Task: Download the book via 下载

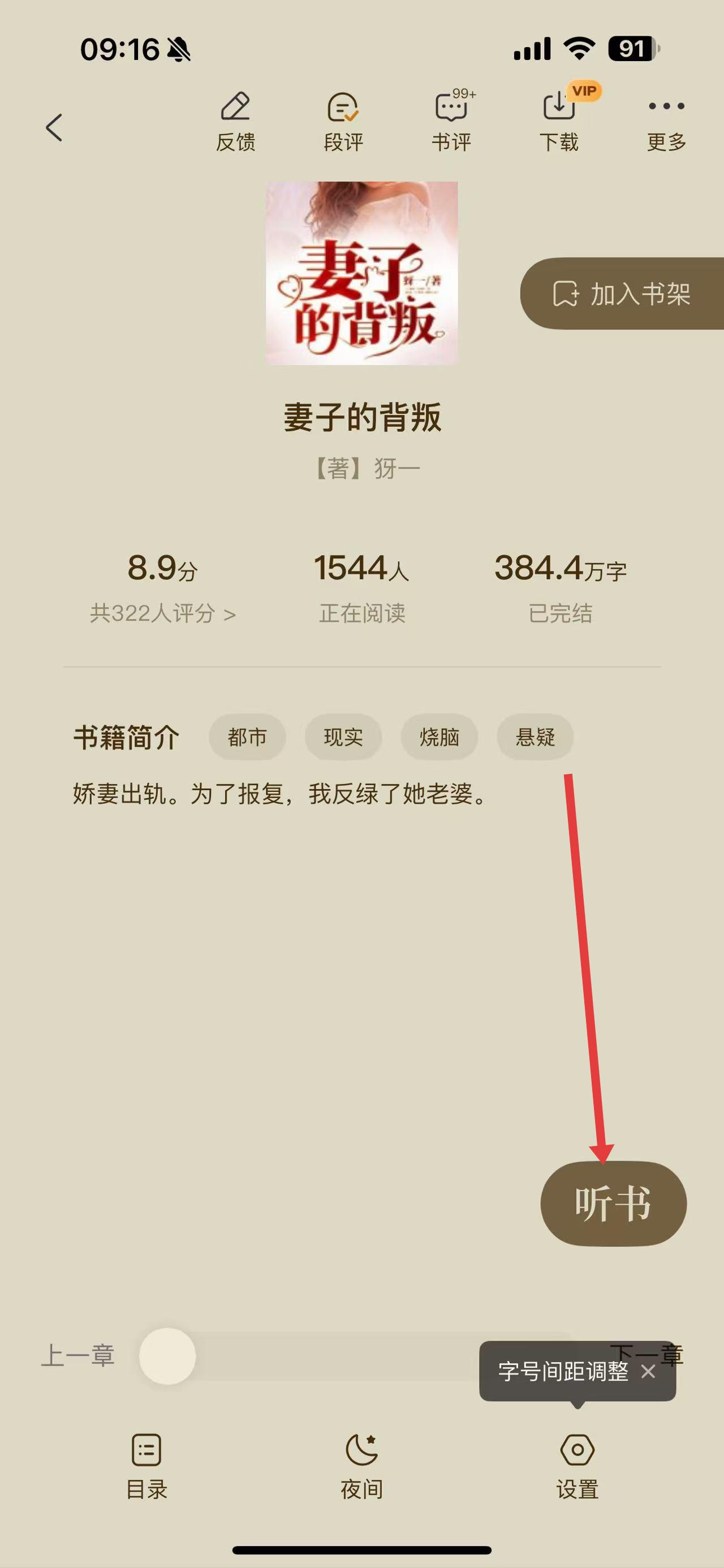Action: 559,122
